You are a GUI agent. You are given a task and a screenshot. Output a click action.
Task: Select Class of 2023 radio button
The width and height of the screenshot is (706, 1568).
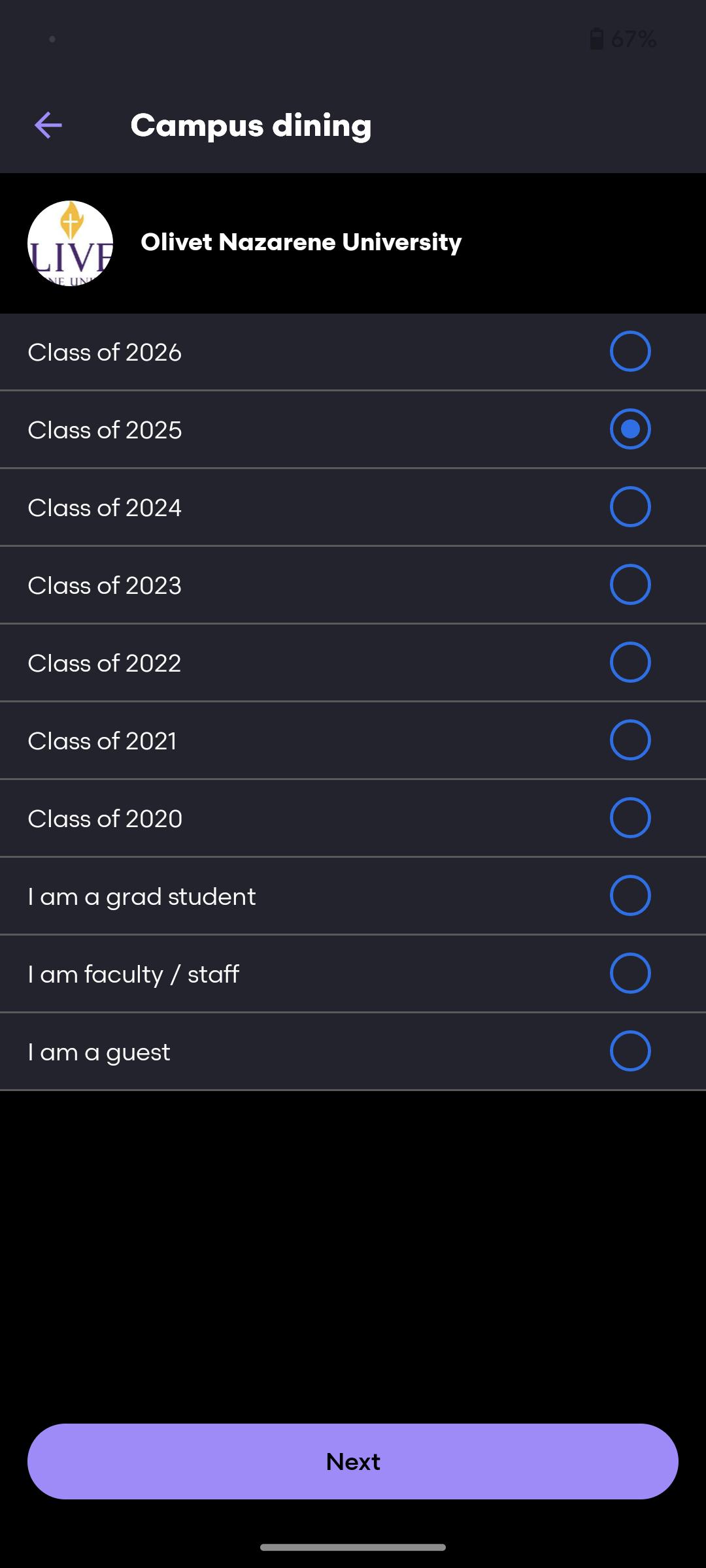pos(630,584)
